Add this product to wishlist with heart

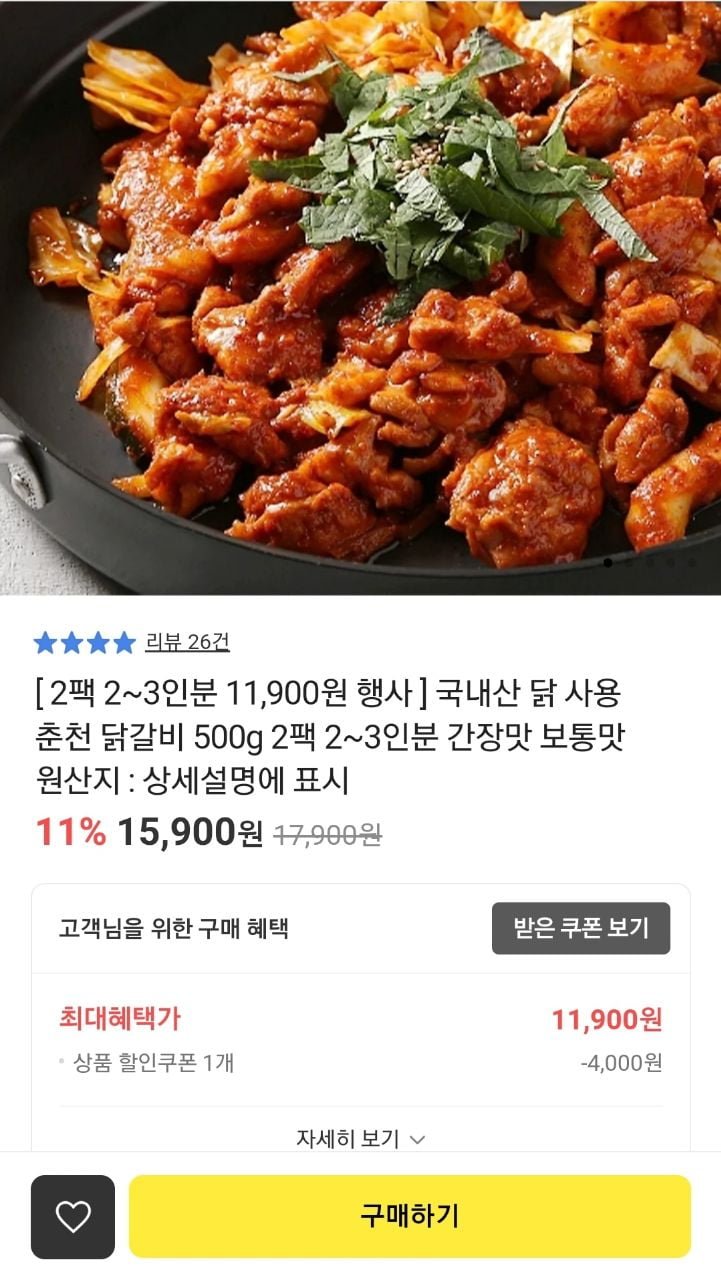pyautogui.click(x=73, y=1216)
